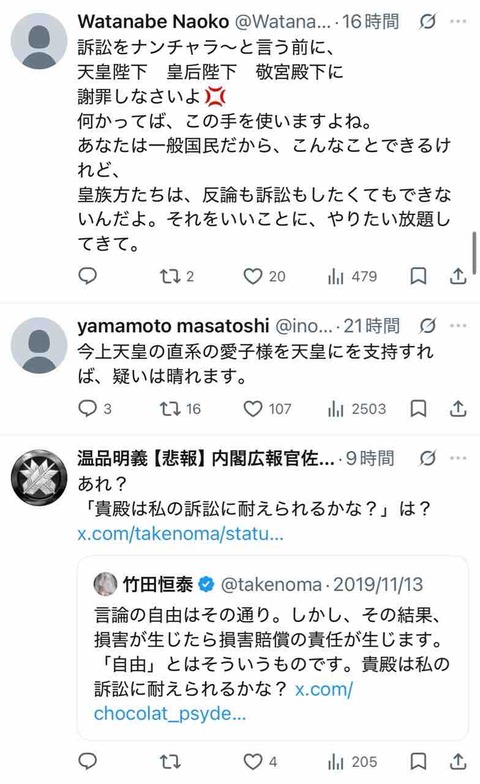Open the x.com/takenoma/statu... link
This screenshot has width=480, height=784.
pyautogui.click(x=180, y=534)
